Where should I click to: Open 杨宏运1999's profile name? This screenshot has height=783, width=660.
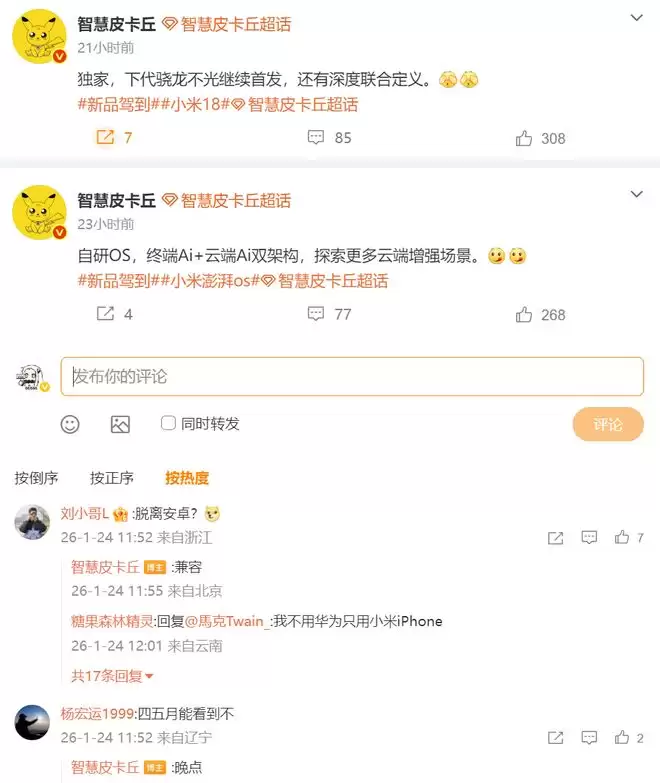click(x=97, y=714)
